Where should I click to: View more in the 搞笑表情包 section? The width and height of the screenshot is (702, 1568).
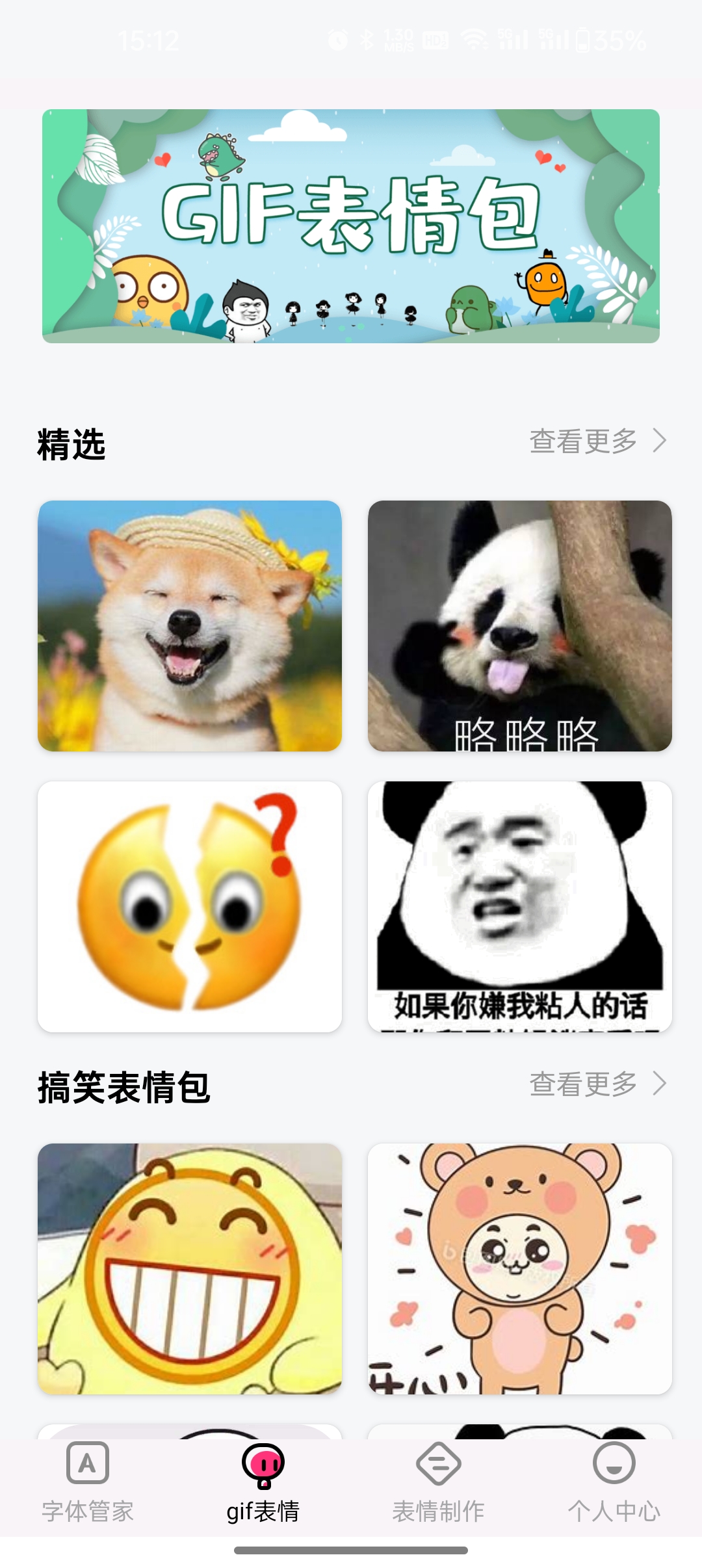click(597, 1084)
